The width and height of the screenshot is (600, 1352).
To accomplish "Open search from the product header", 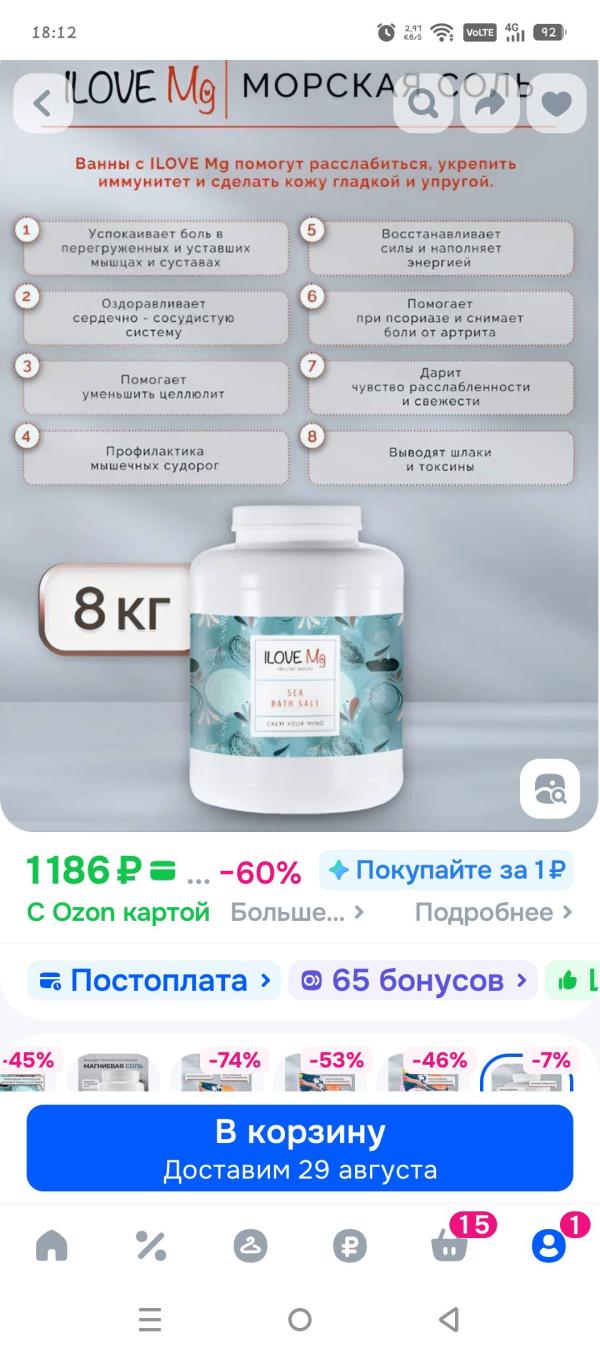I will [423, 104].
